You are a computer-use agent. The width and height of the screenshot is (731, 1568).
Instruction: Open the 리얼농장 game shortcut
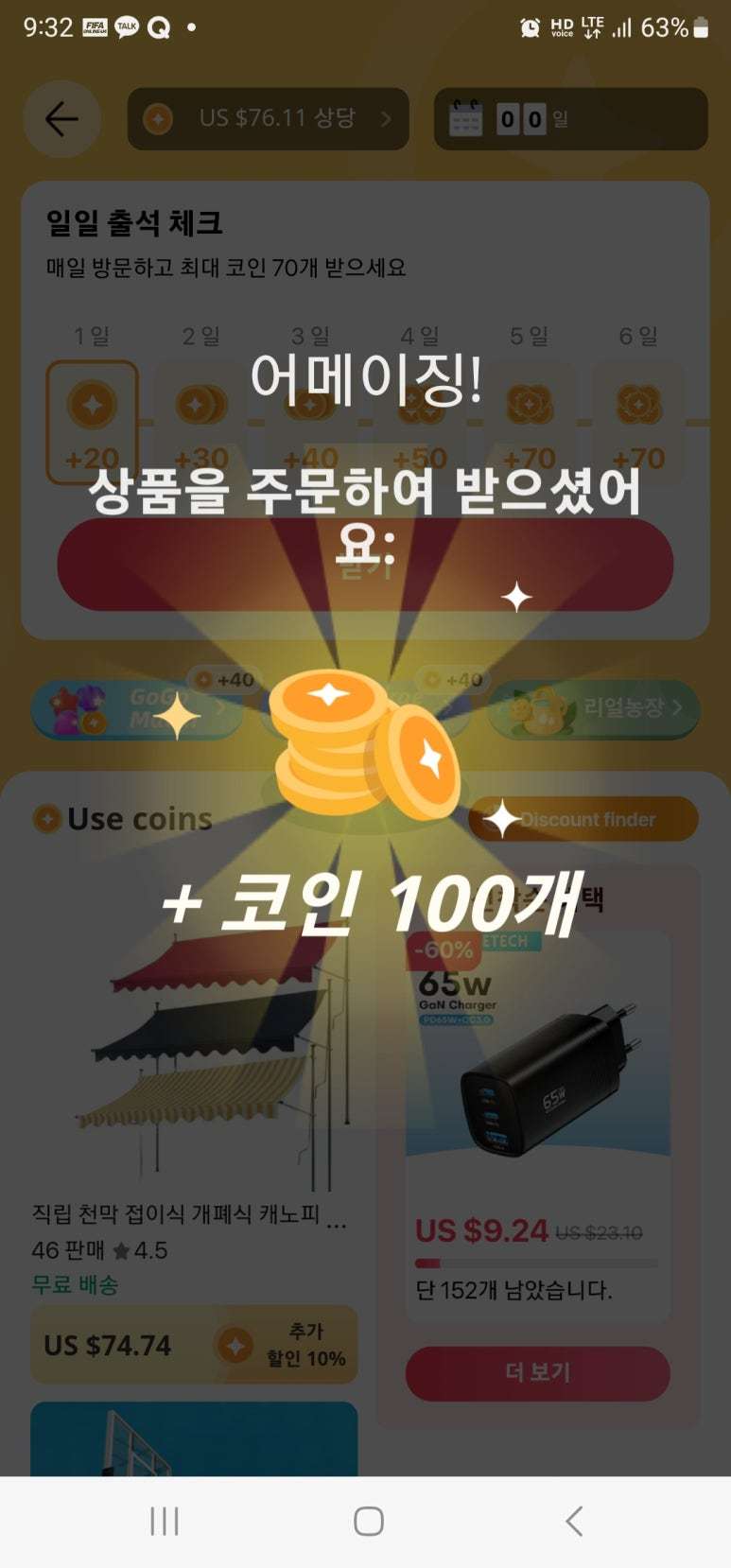[x=594, y=708]
